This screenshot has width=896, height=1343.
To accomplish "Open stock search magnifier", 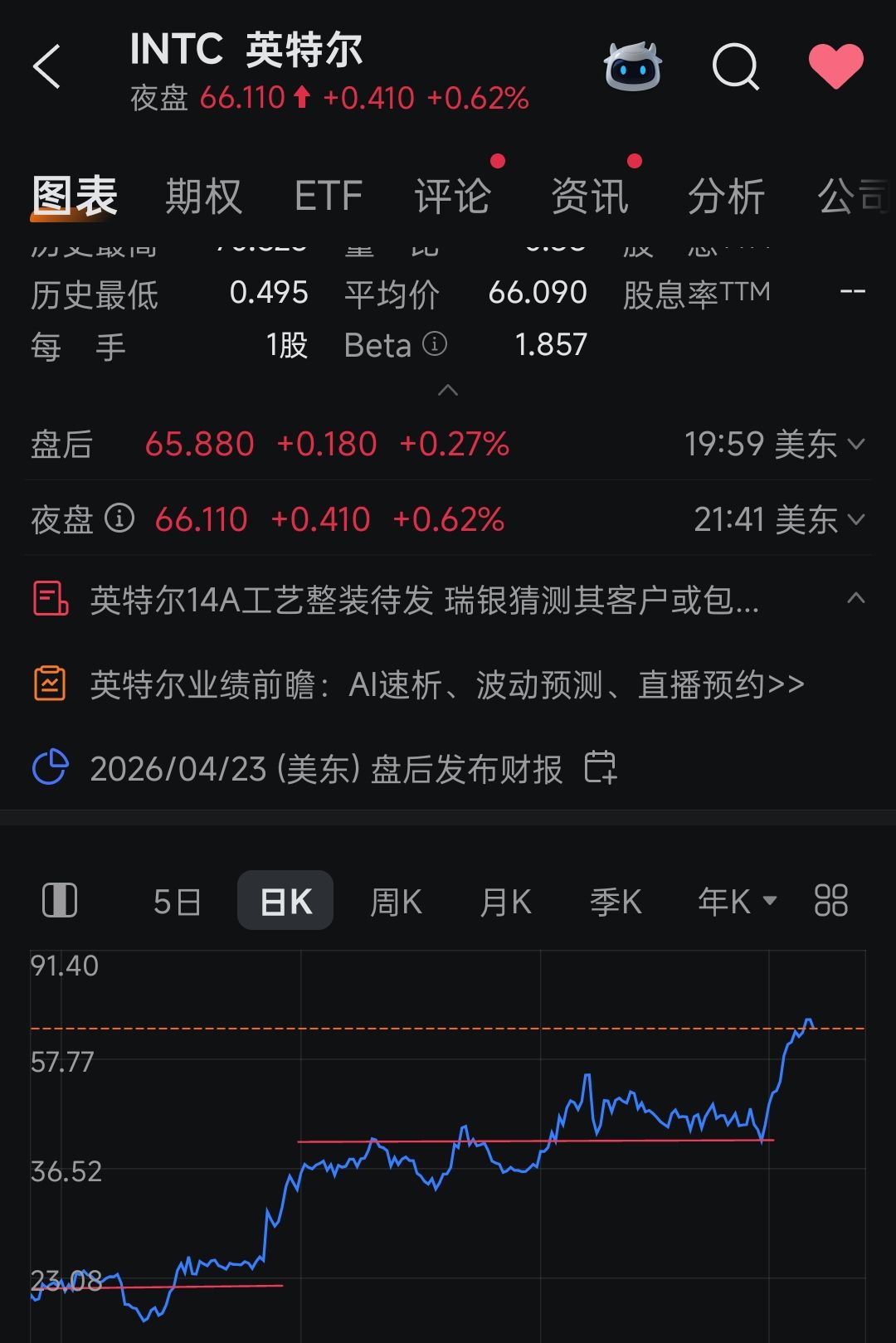I will pyautogui.click(x=735, y=66).
